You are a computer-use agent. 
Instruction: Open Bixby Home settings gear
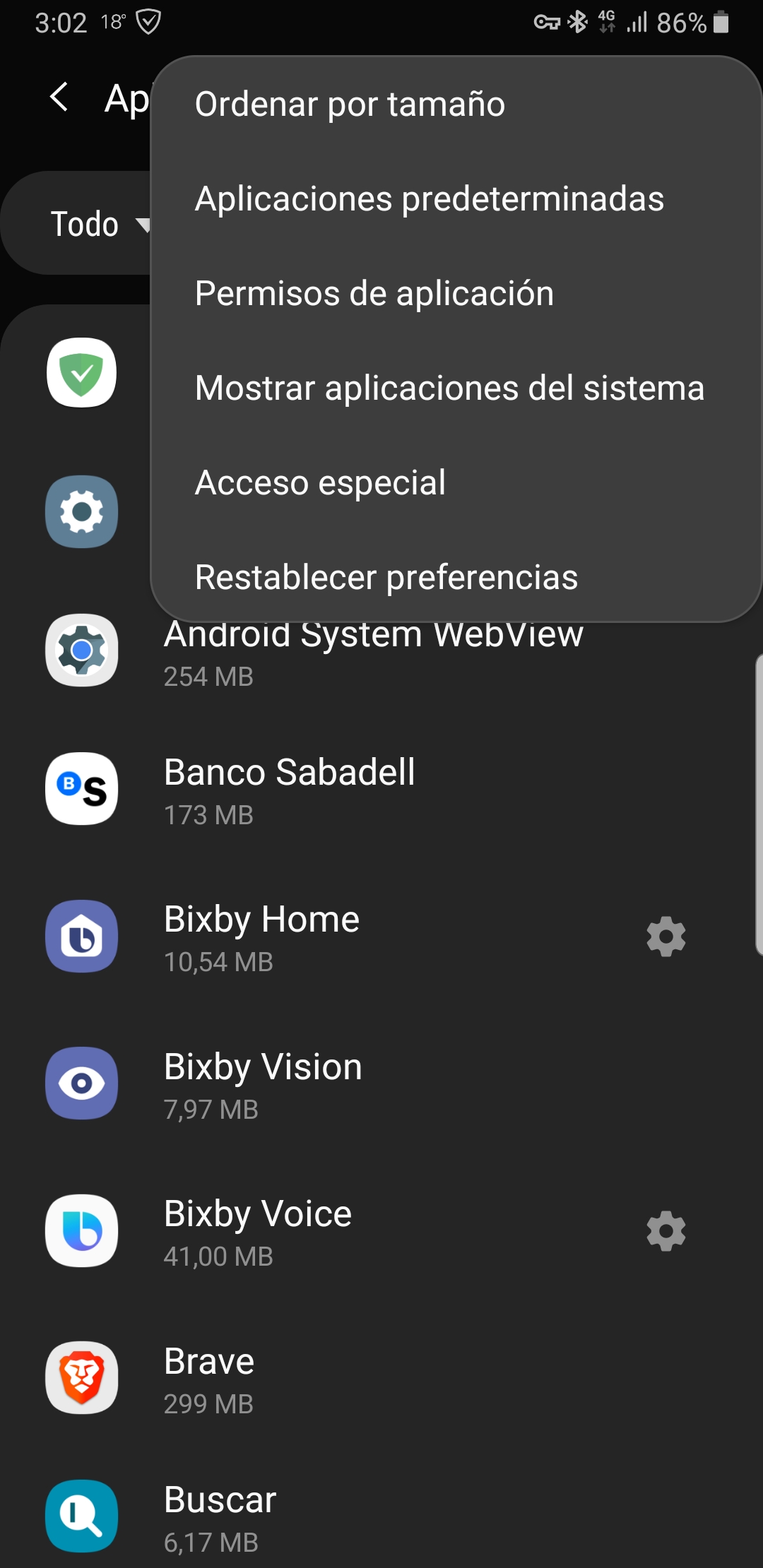tap(666, 937)
